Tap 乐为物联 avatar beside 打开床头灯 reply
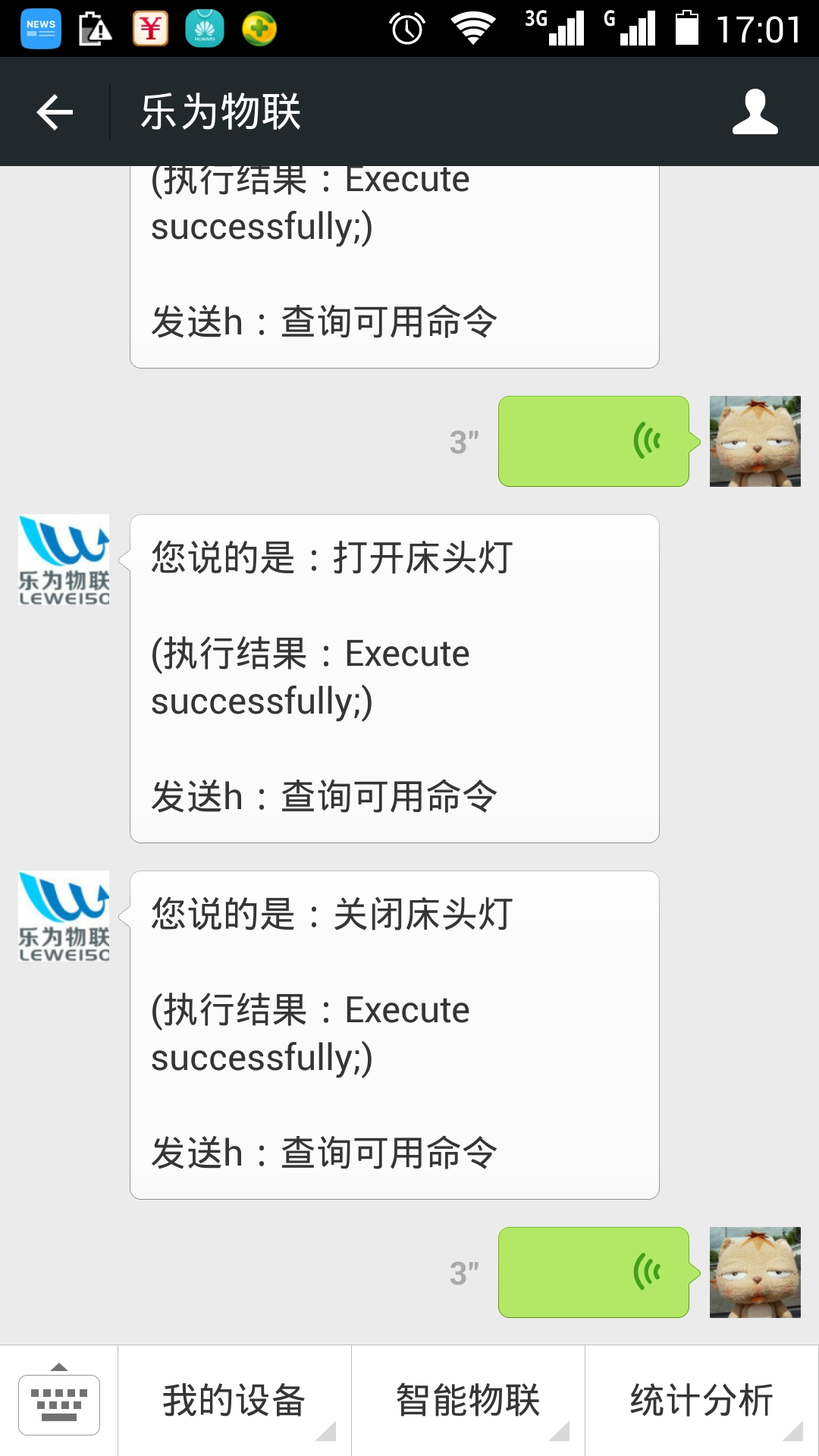Image resolution: width=819 pixels, height=1456 pixels. coord(64,560)
